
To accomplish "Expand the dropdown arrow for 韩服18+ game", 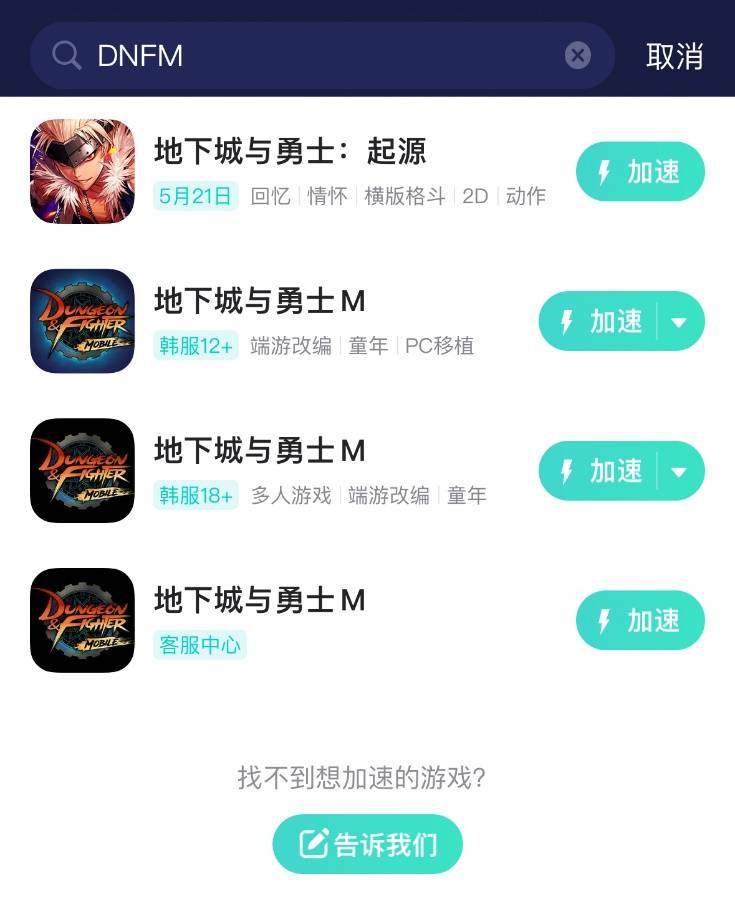I will [680, 472].
